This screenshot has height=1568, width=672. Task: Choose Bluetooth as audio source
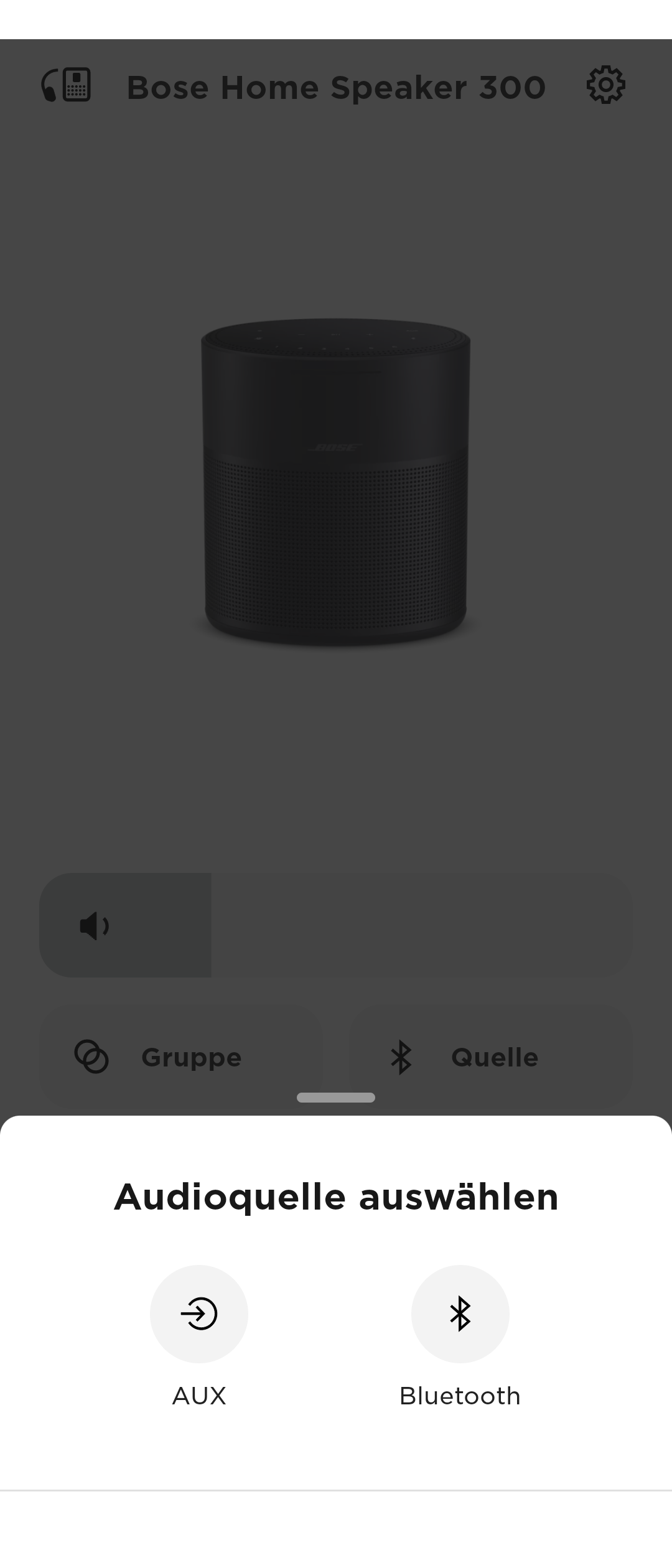click(x=460, y=1314)
